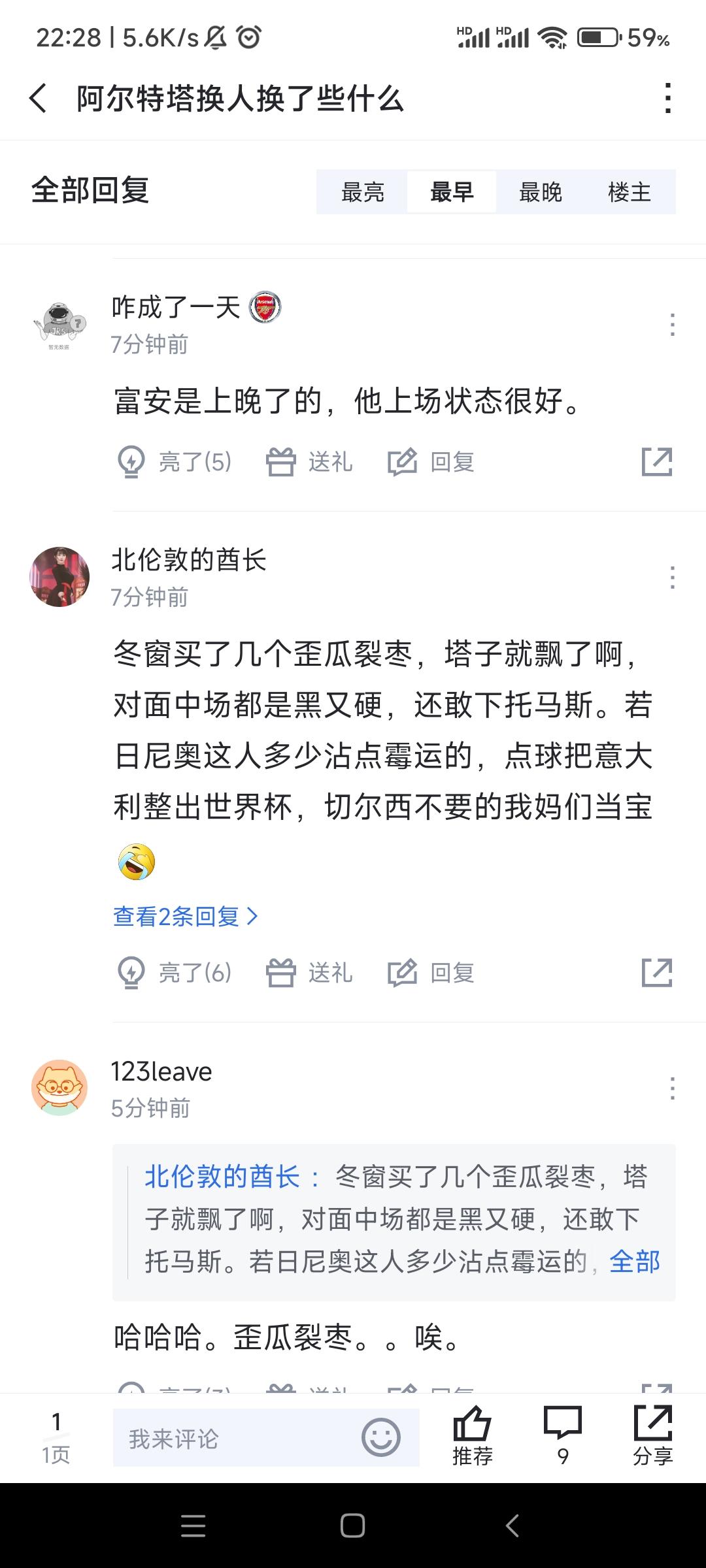Go back from the thread page
Screen dimensions: 706x1568
click(x=38, y=99)
